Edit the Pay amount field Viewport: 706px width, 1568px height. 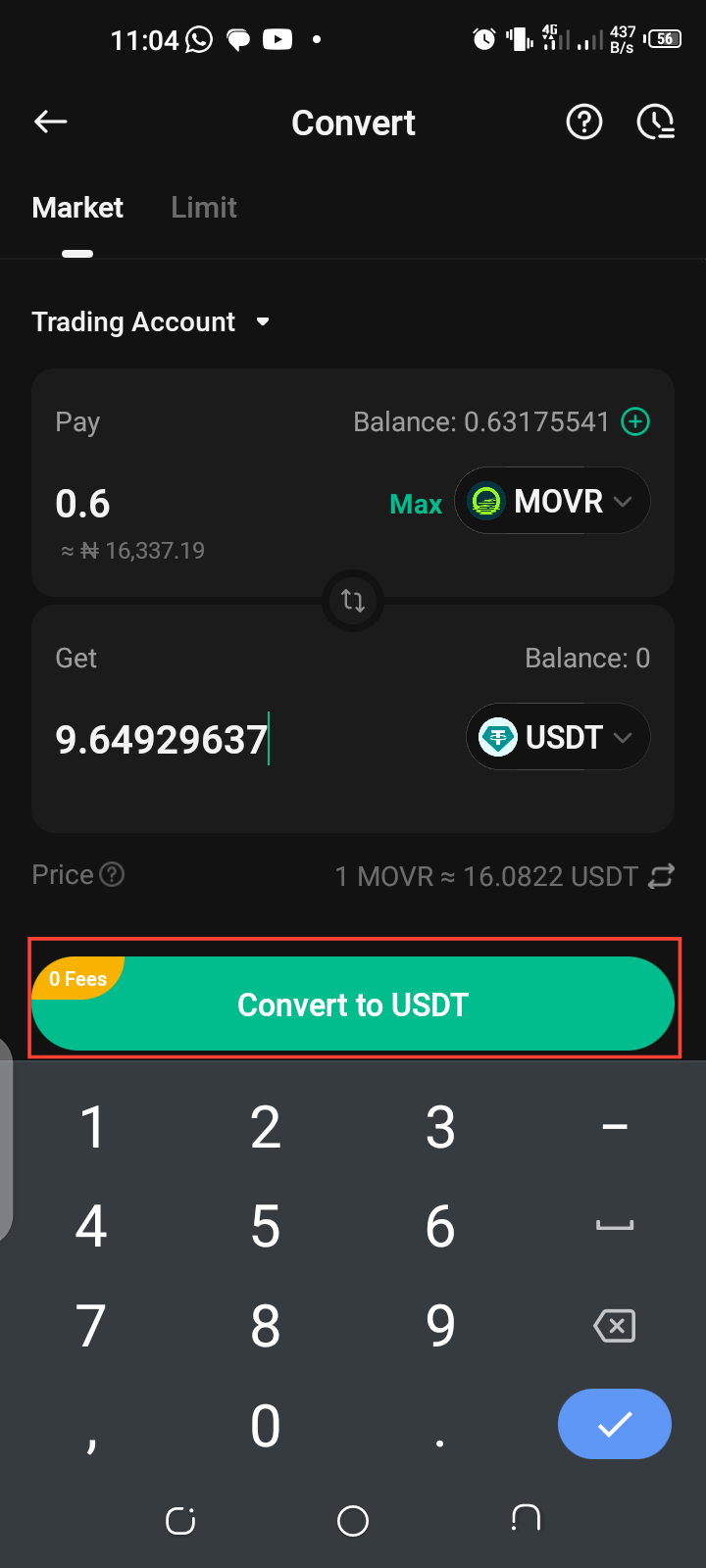(196, 504)
